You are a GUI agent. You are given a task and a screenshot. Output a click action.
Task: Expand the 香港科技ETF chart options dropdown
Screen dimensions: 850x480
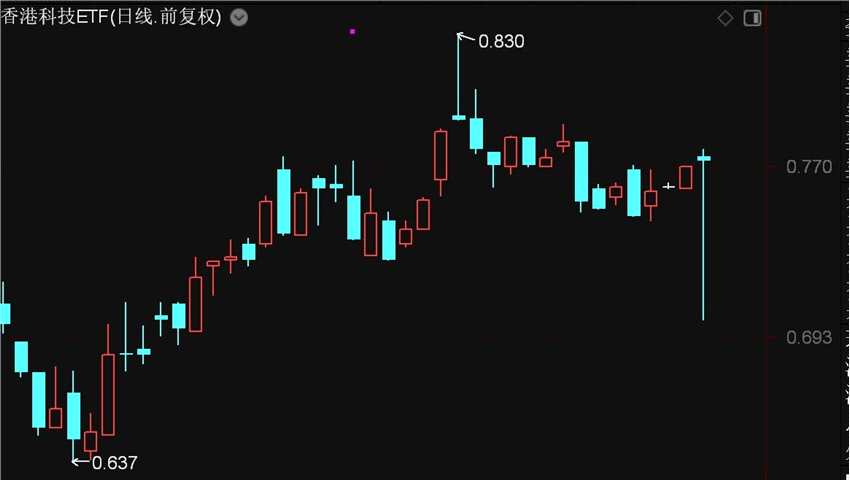240,18
